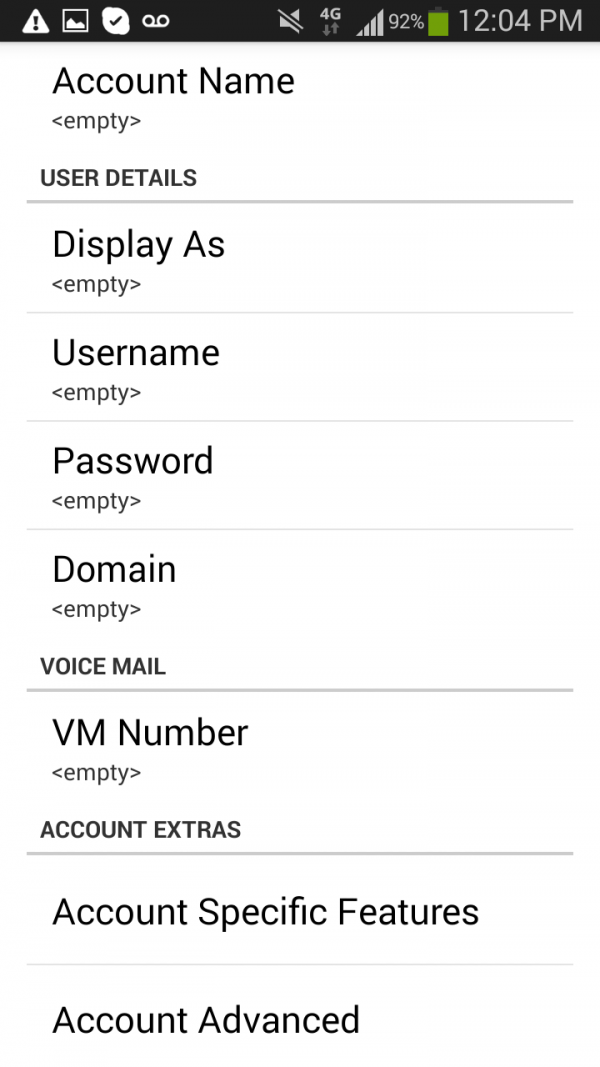600x1067 pixels.
Task: Edit the Account Name setting
Action: click(300, 96)
